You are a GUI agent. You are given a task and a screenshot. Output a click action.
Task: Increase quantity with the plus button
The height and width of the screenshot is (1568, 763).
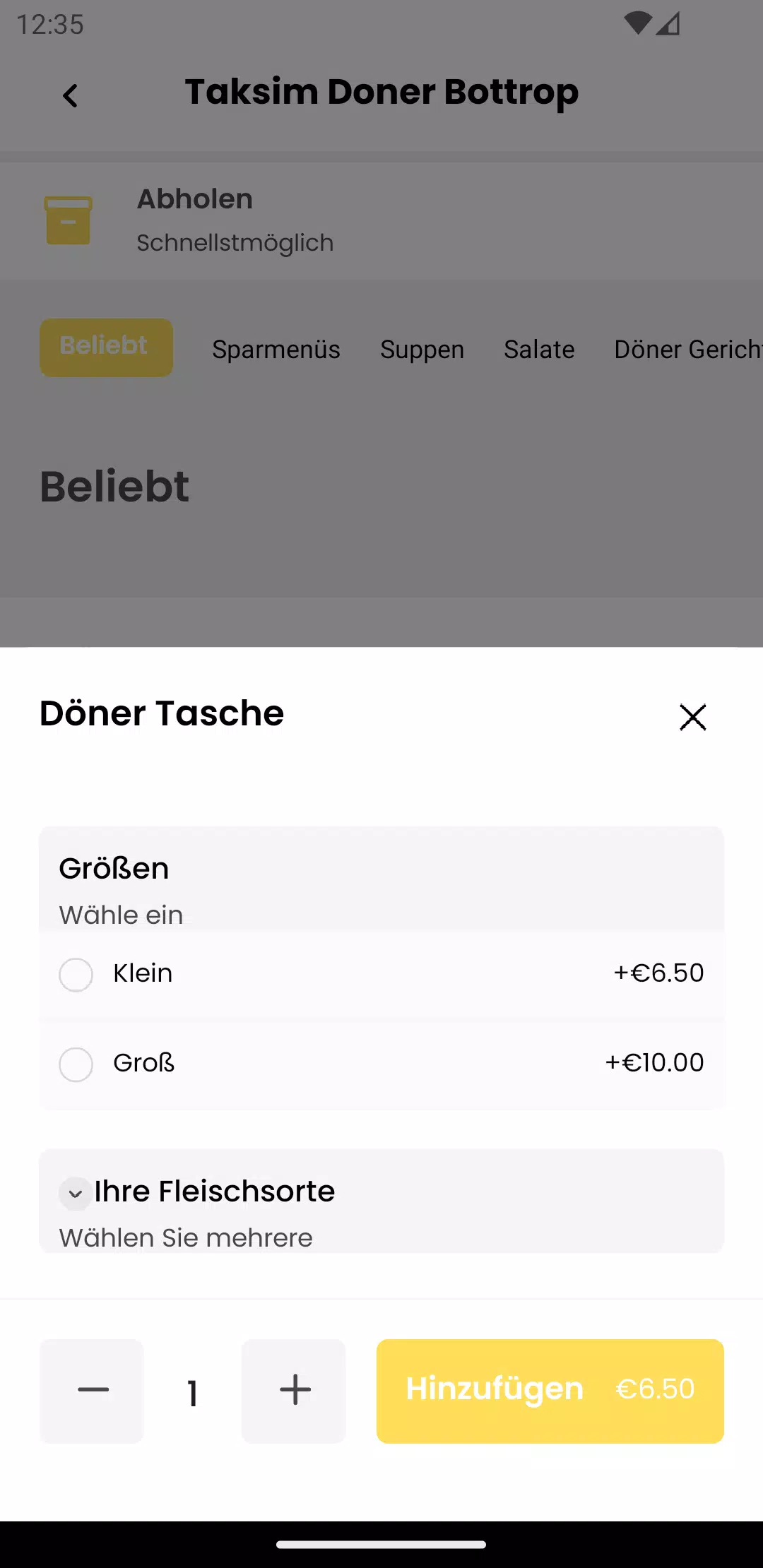294,1391
